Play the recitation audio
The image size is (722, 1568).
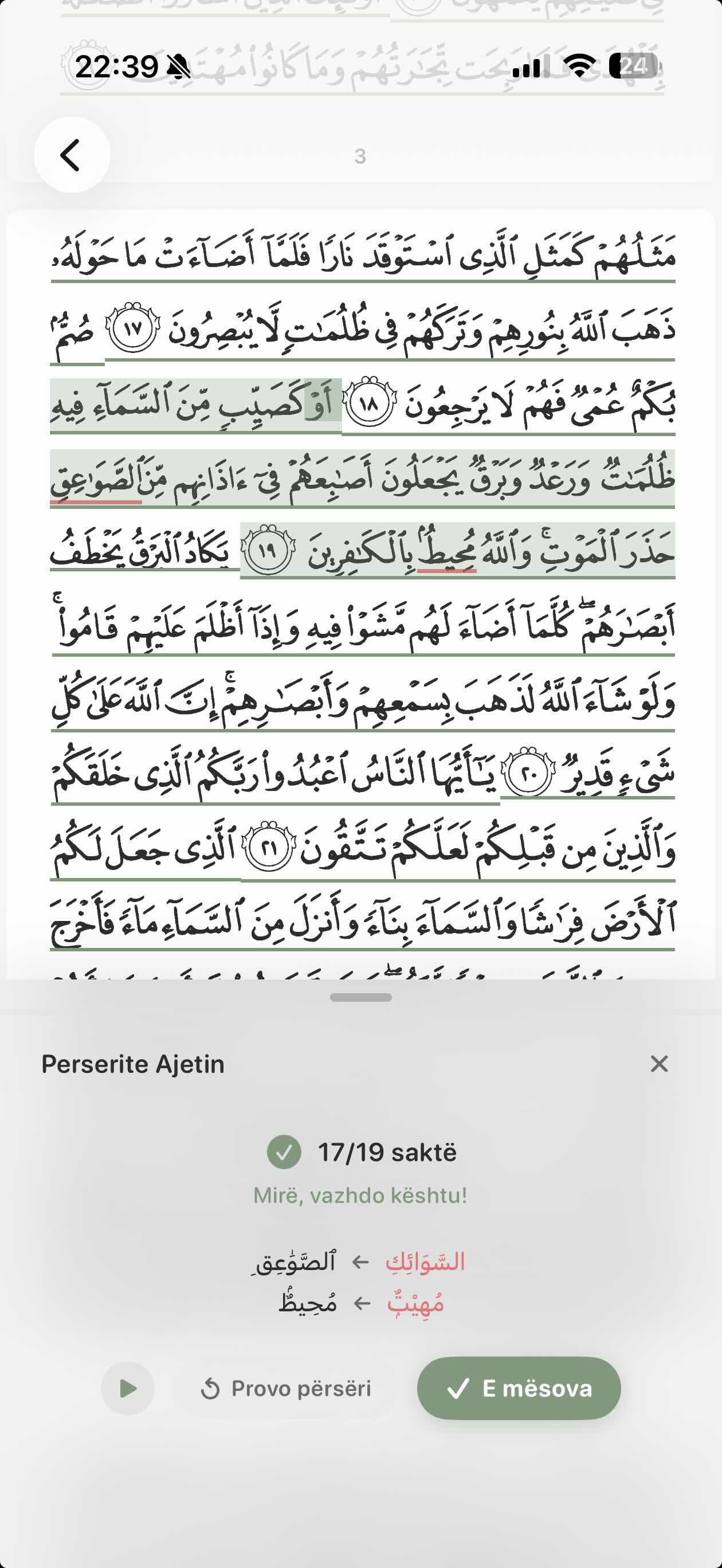(128, 1389)
